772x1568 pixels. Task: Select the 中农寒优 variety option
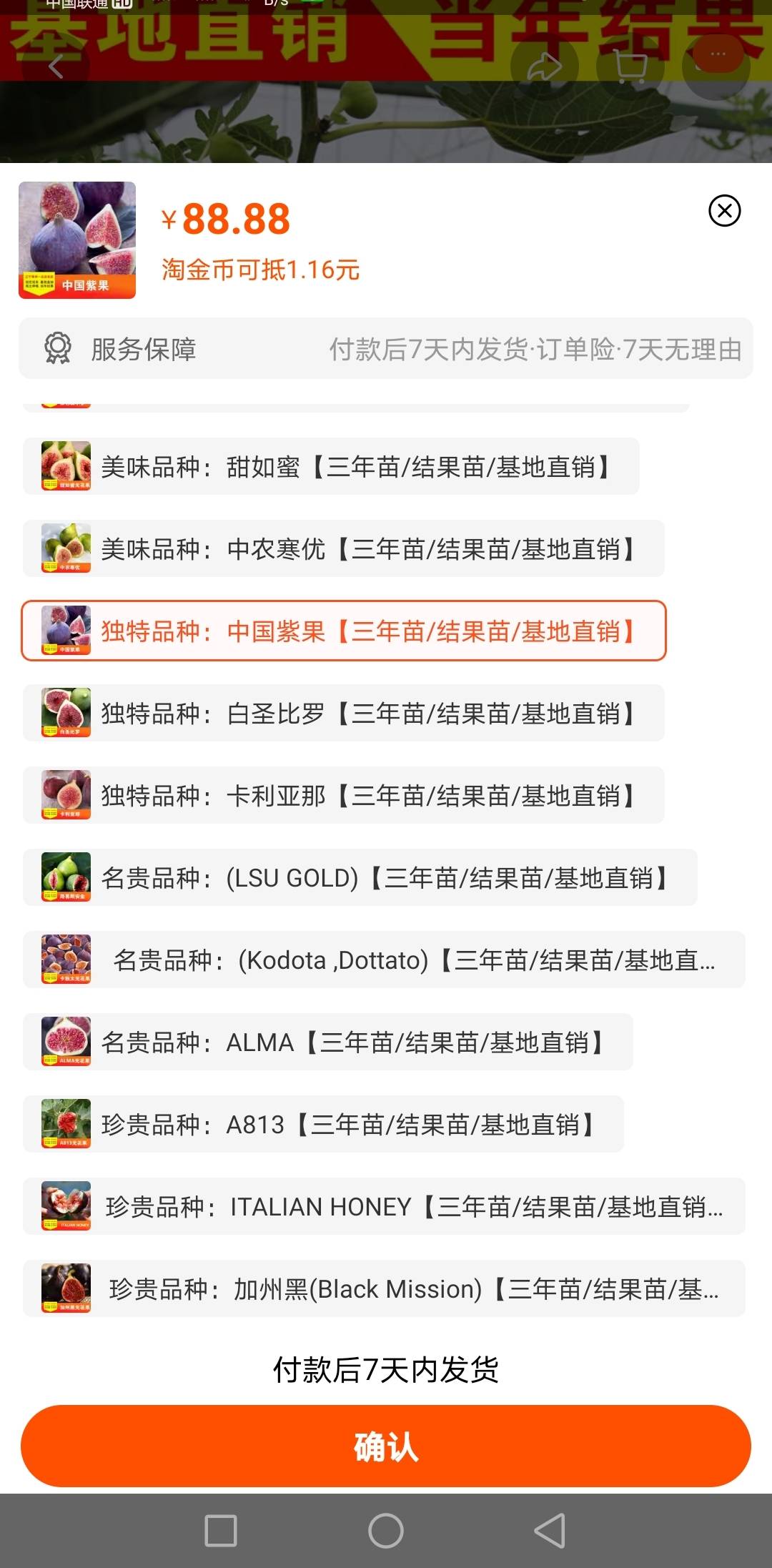[344, 548]
